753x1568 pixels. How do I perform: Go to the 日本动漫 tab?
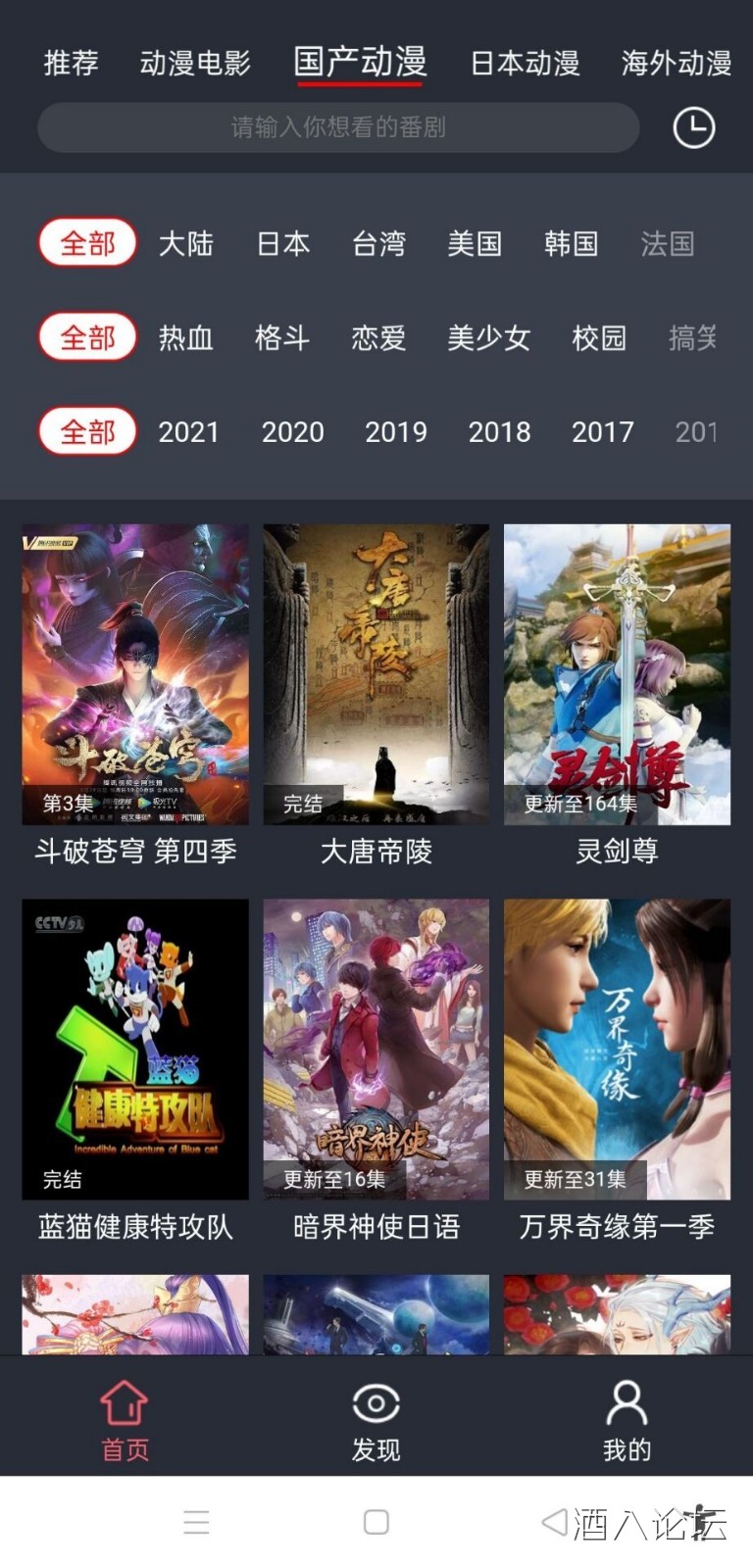[525, 63]
